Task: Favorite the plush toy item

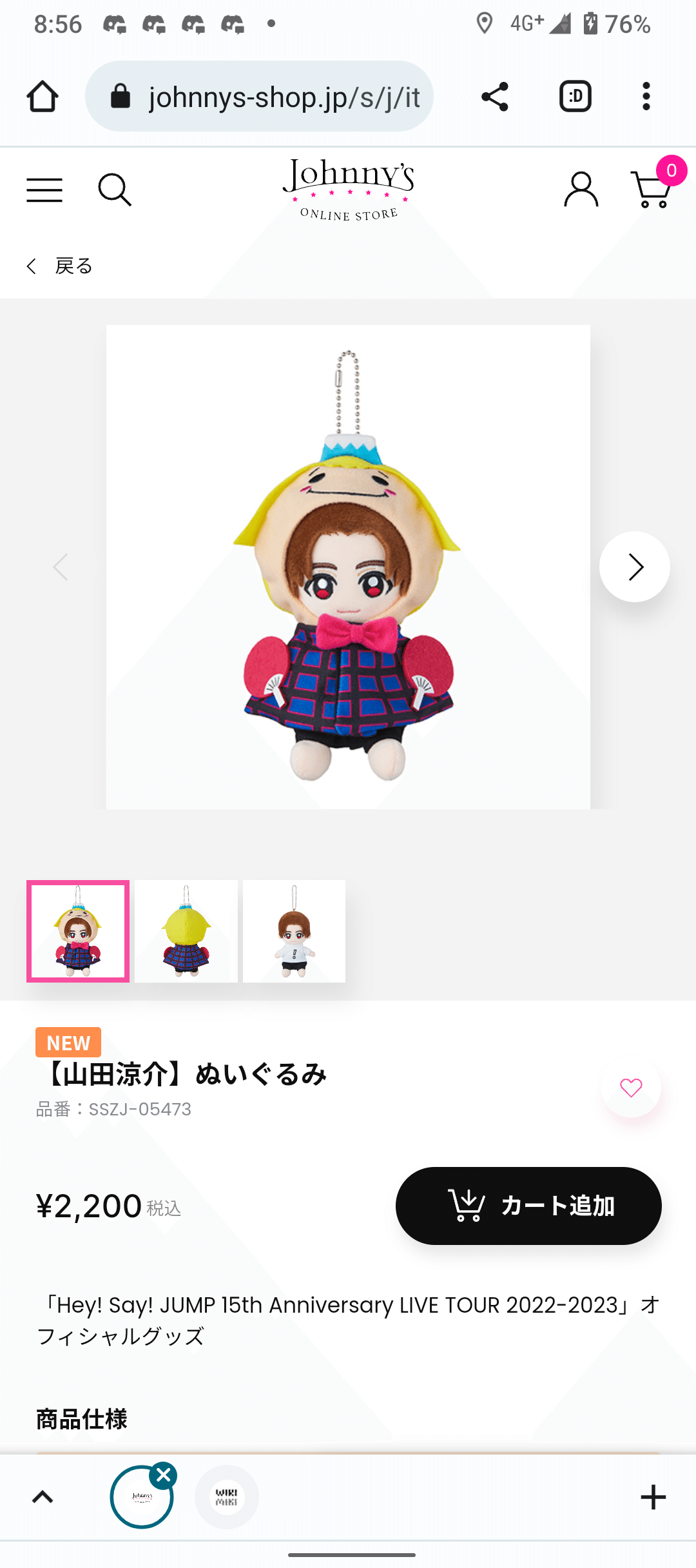Action: pyautogui.click(x=631, y=1086)
